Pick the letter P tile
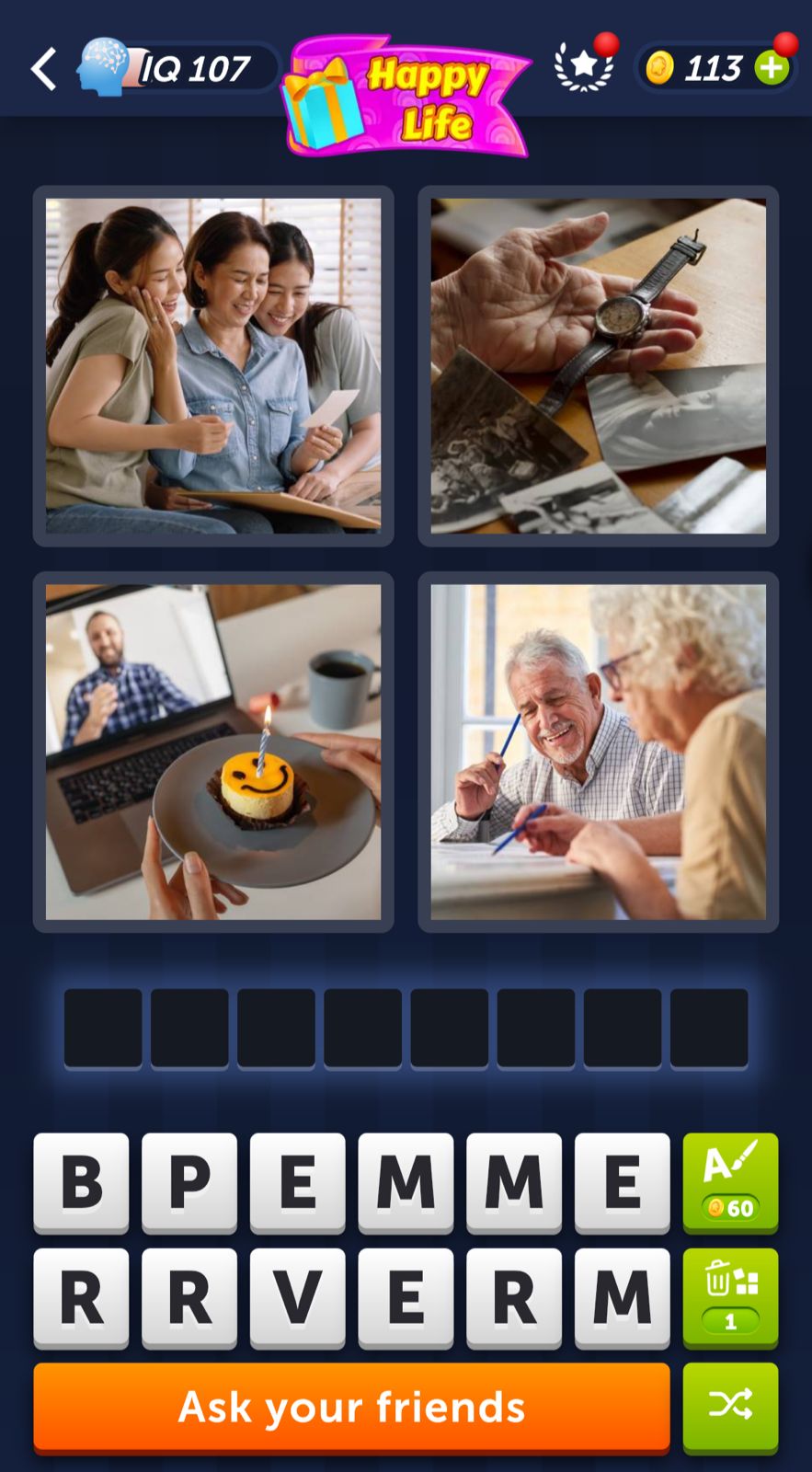Image resolution: width=812 pixels, height=1472 pixels. (x=189, y=1181)
